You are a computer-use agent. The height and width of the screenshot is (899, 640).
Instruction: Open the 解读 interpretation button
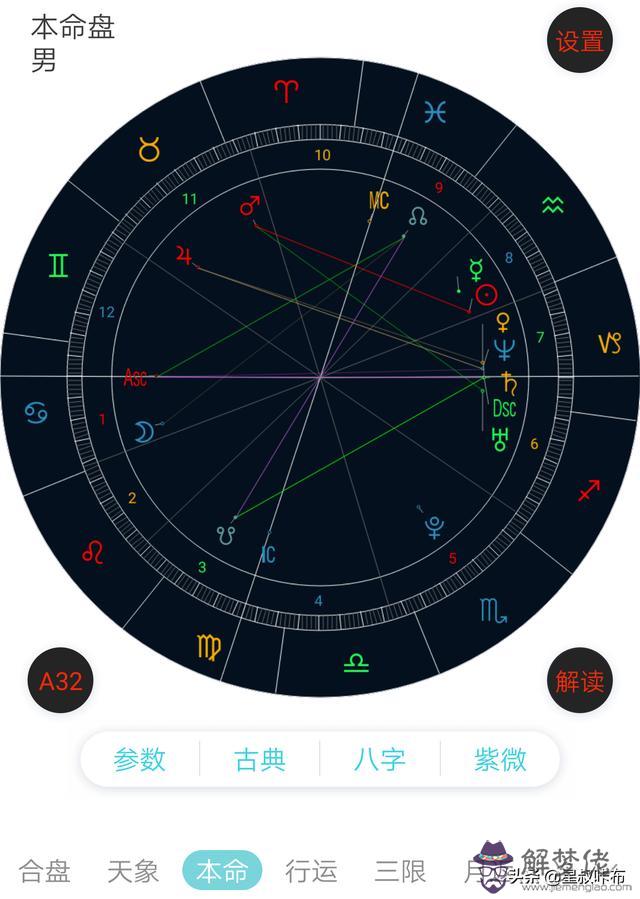click(x=580, y=681)
